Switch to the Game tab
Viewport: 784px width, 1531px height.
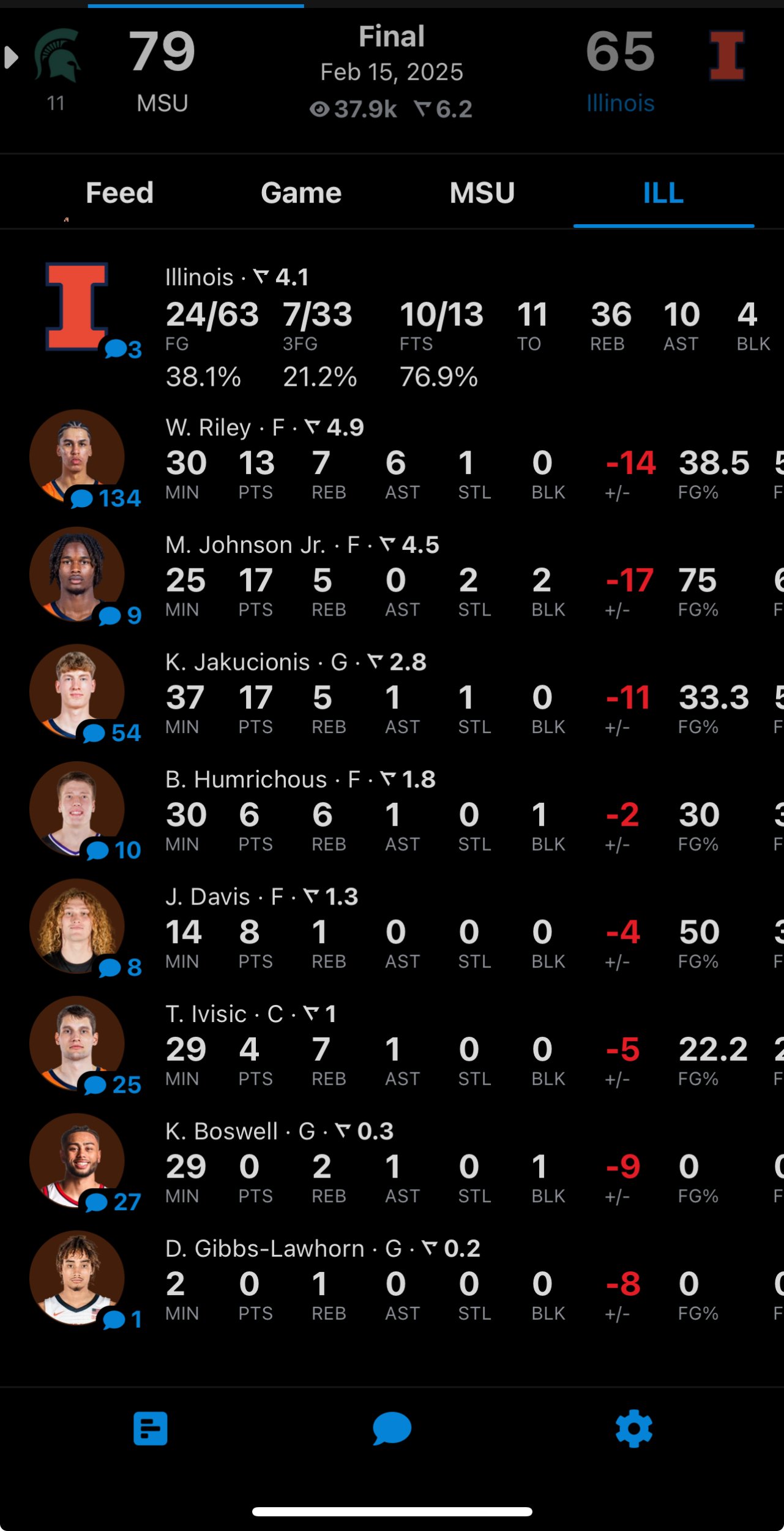pos(301,193)
